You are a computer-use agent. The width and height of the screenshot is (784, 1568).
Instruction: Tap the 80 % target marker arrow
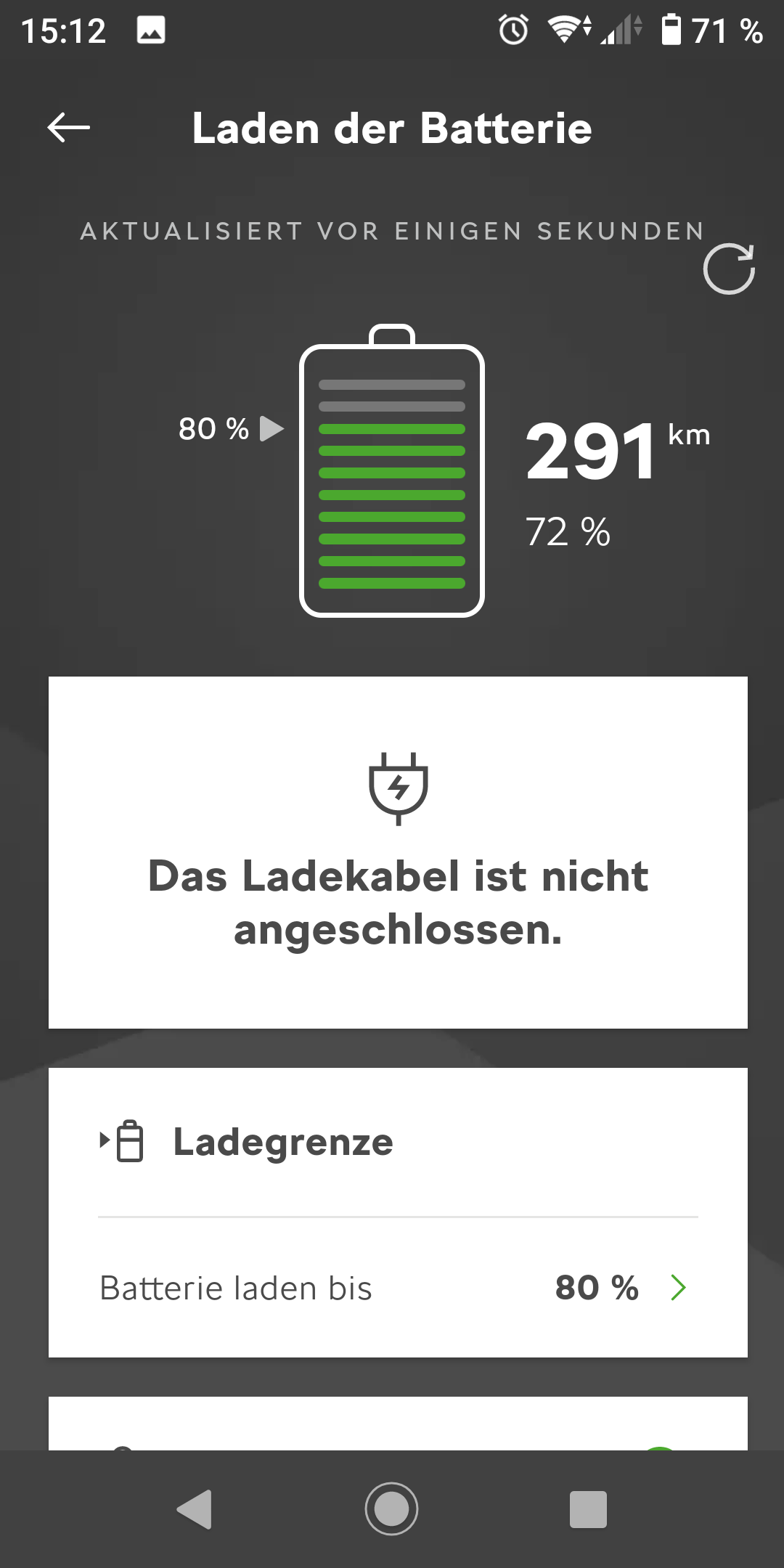click(x=271, y=429)
